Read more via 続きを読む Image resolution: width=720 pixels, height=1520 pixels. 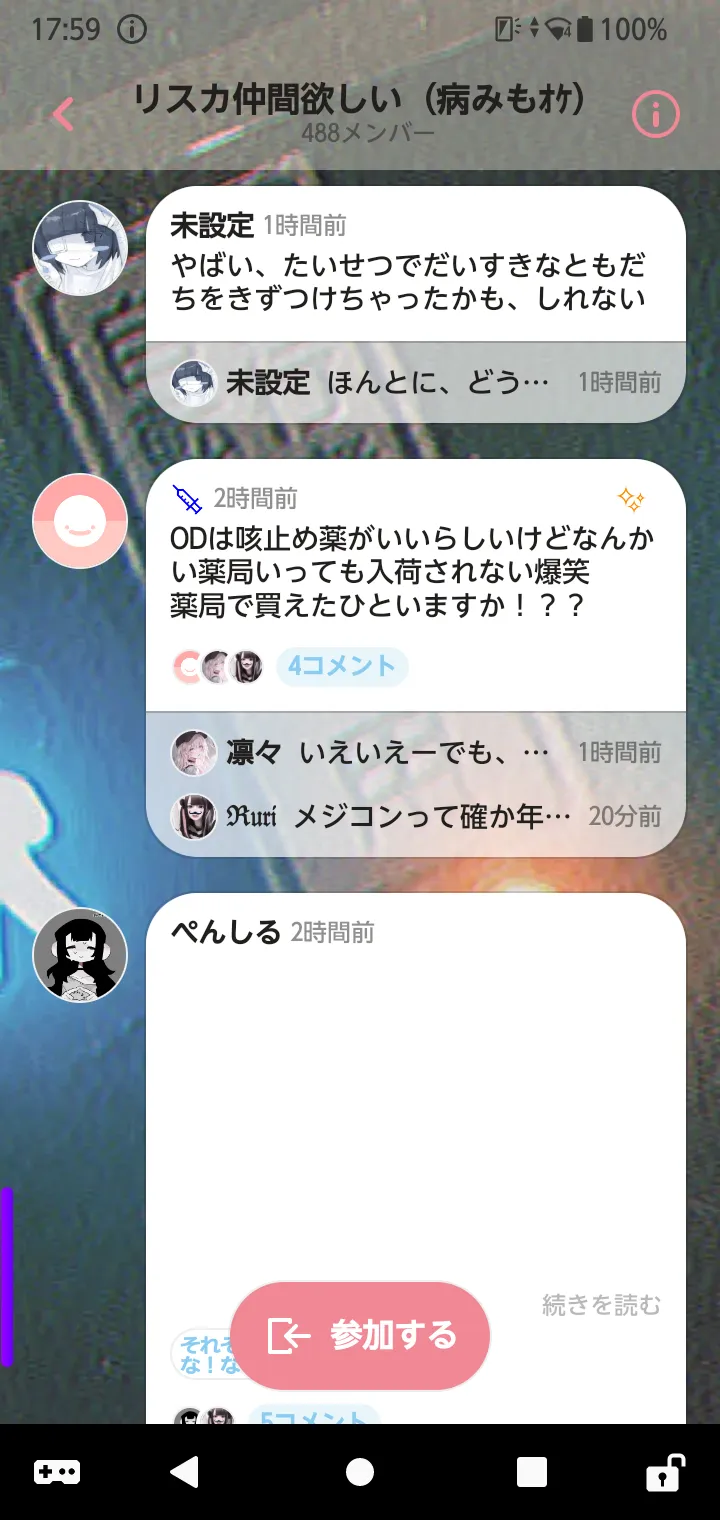601,1304
